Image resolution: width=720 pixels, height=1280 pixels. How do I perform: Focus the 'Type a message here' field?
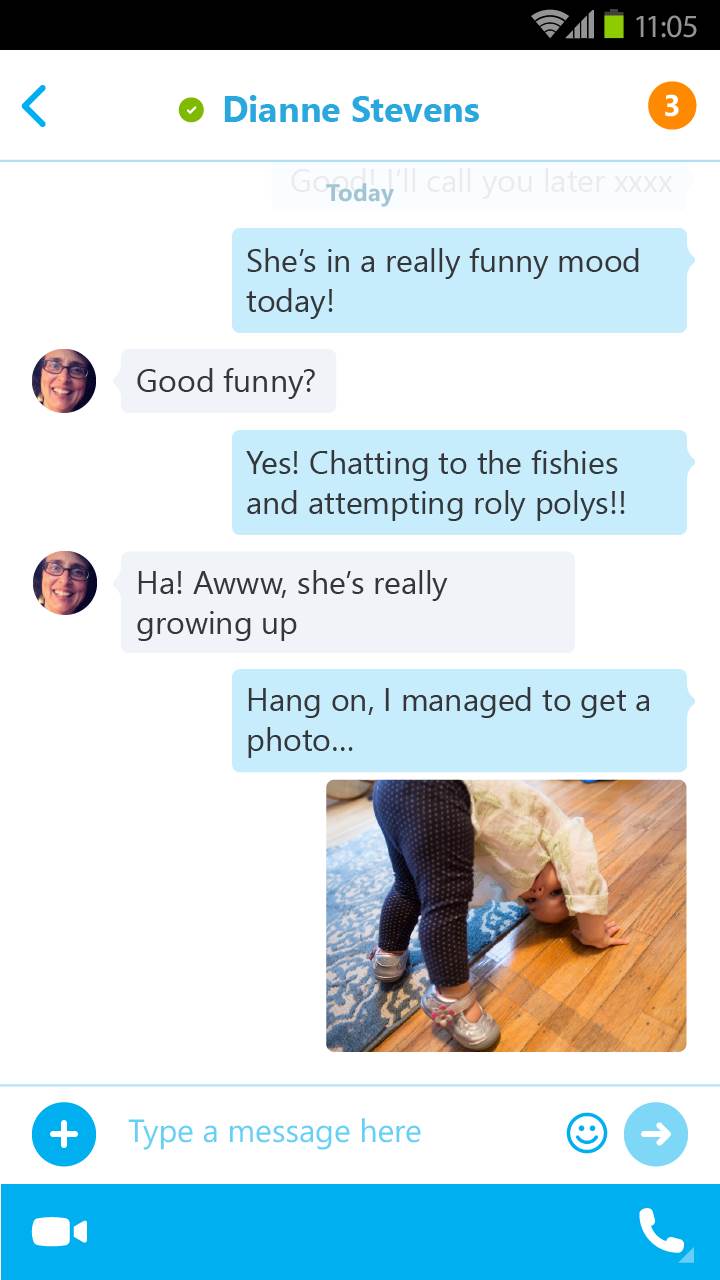(x=330, y=1132)
